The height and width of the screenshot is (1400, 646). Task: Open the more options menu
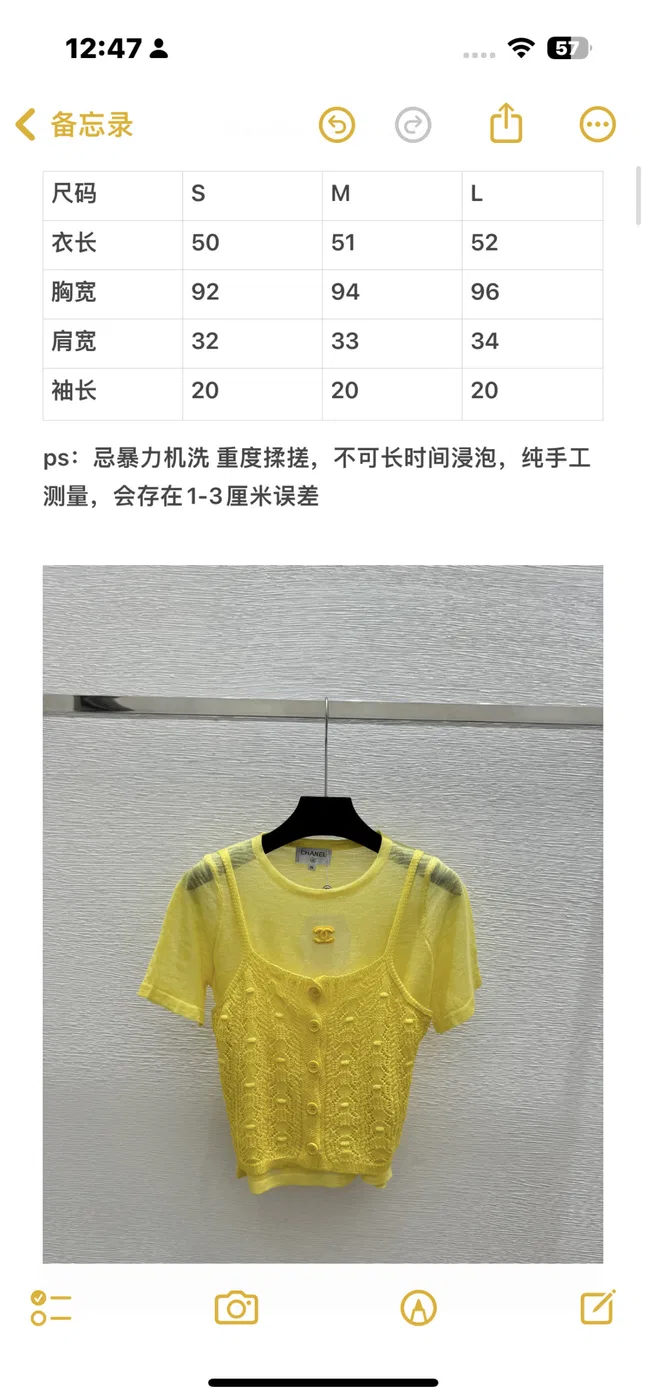pyautogui.click(x=598, y=125)
